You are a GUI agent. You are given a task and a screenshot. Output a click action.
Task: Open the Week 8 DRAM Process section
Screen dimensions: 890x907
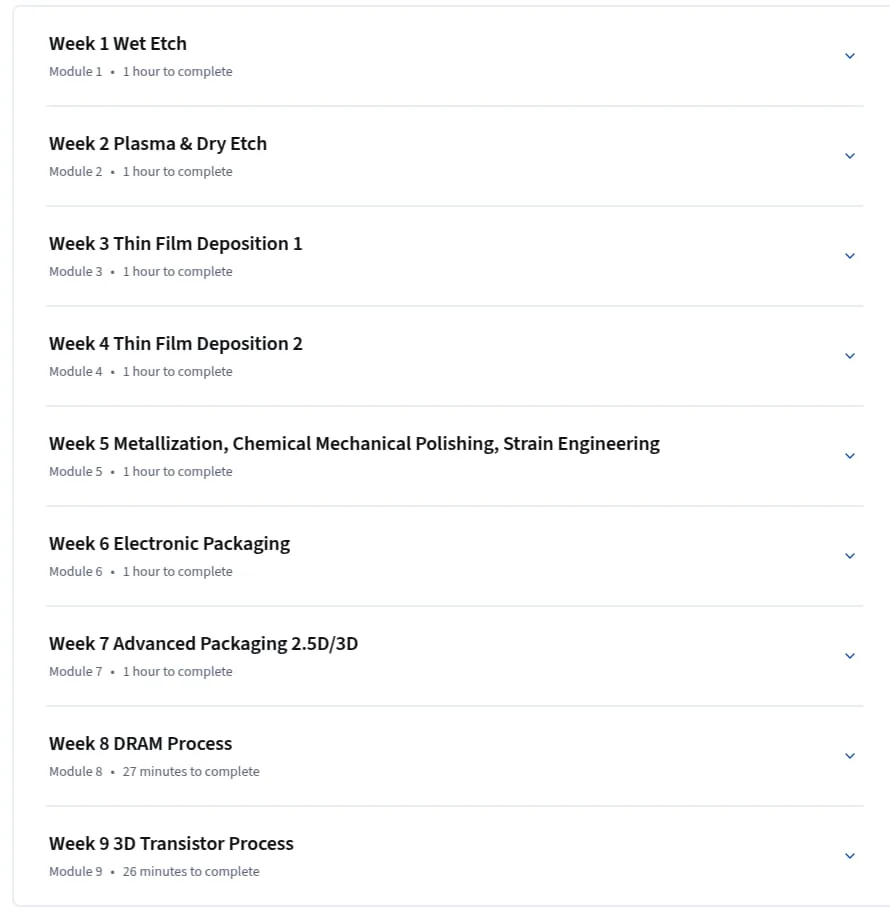click(x=455, y=757)
